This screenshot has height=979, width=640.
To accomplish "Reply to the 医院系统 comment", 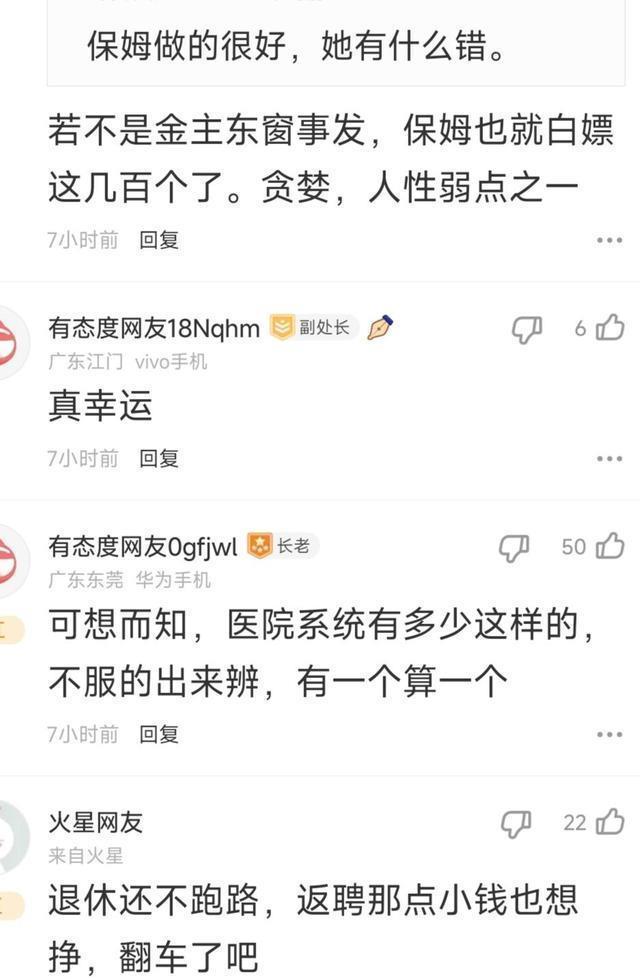I will tap(158, 734).
